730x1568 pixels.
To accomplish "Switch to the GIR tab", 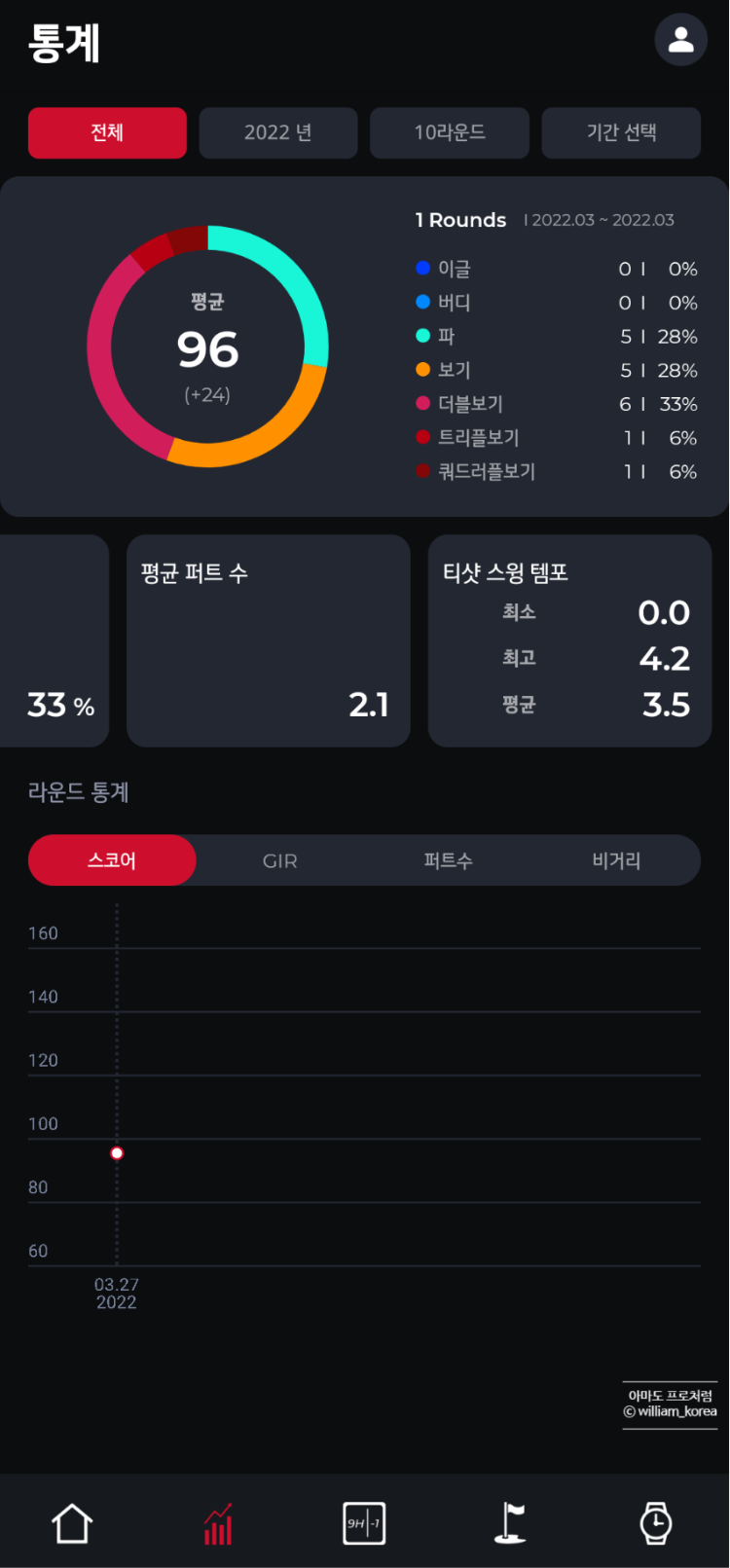I will [280, 860].
